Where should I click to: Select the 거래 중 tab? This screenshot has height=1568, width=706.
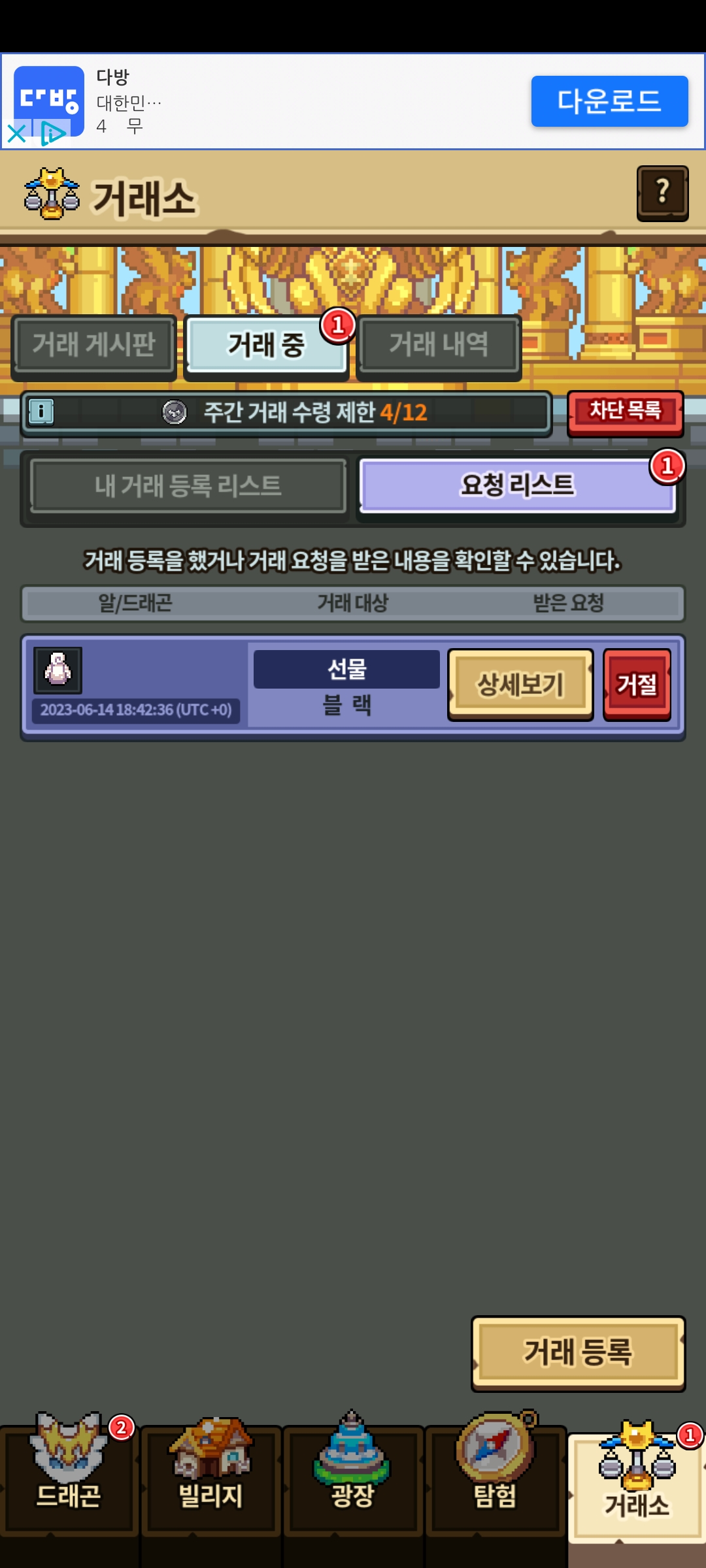(266, 345)
